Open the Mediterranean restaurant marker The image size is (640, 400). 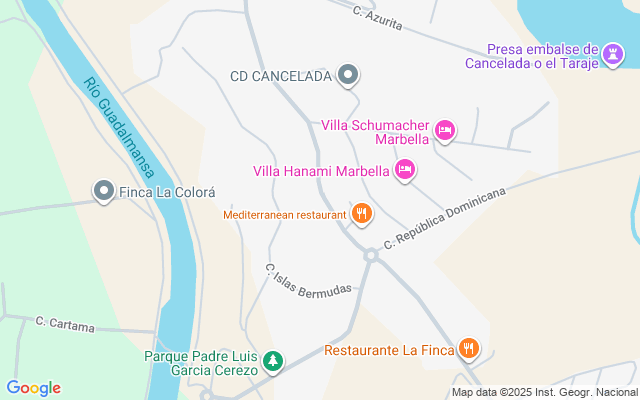(x=362, y=213)
